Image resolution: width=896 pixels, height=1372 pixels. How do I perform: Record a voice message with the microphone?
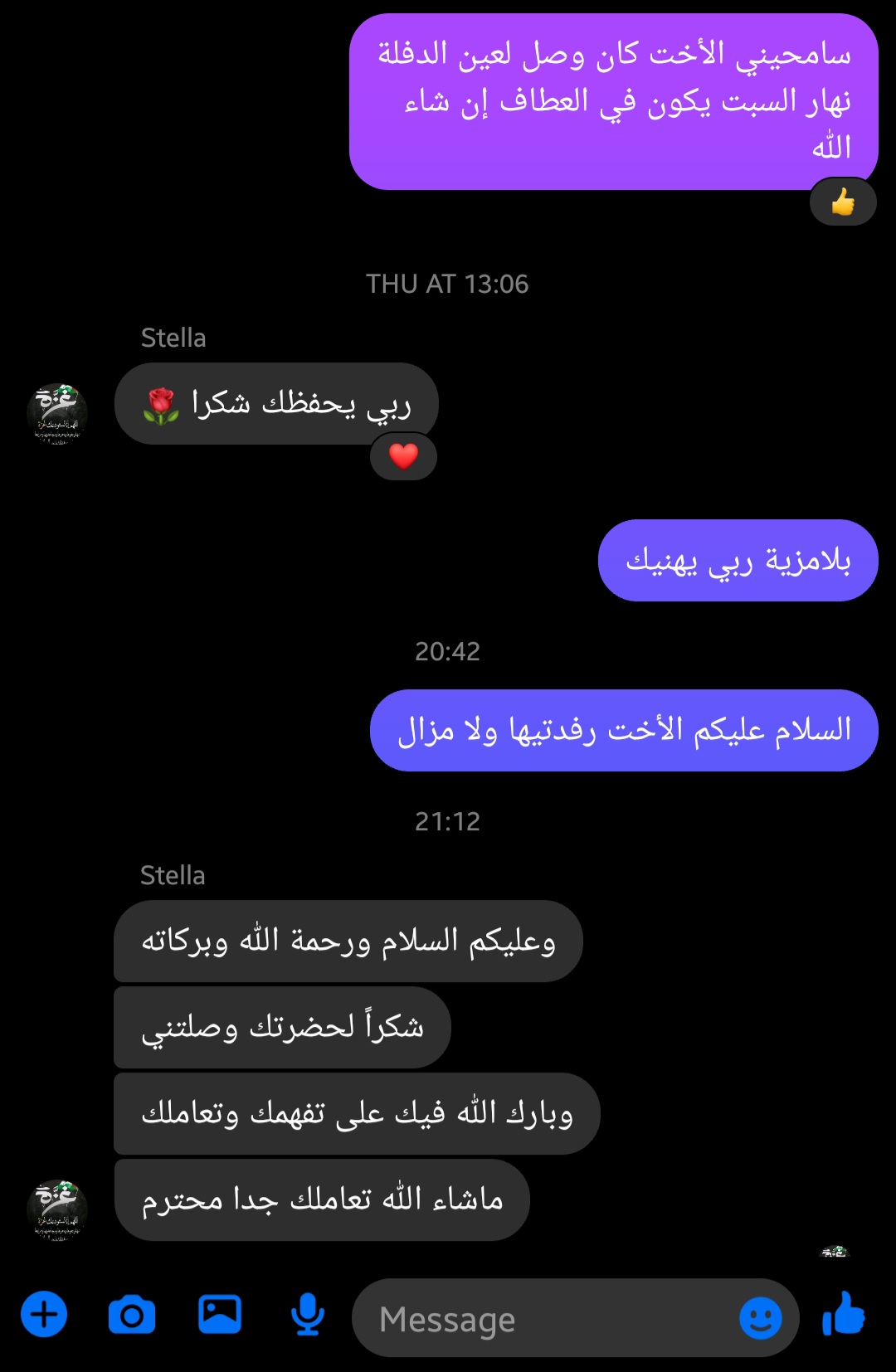click(x=307, y=1315)
